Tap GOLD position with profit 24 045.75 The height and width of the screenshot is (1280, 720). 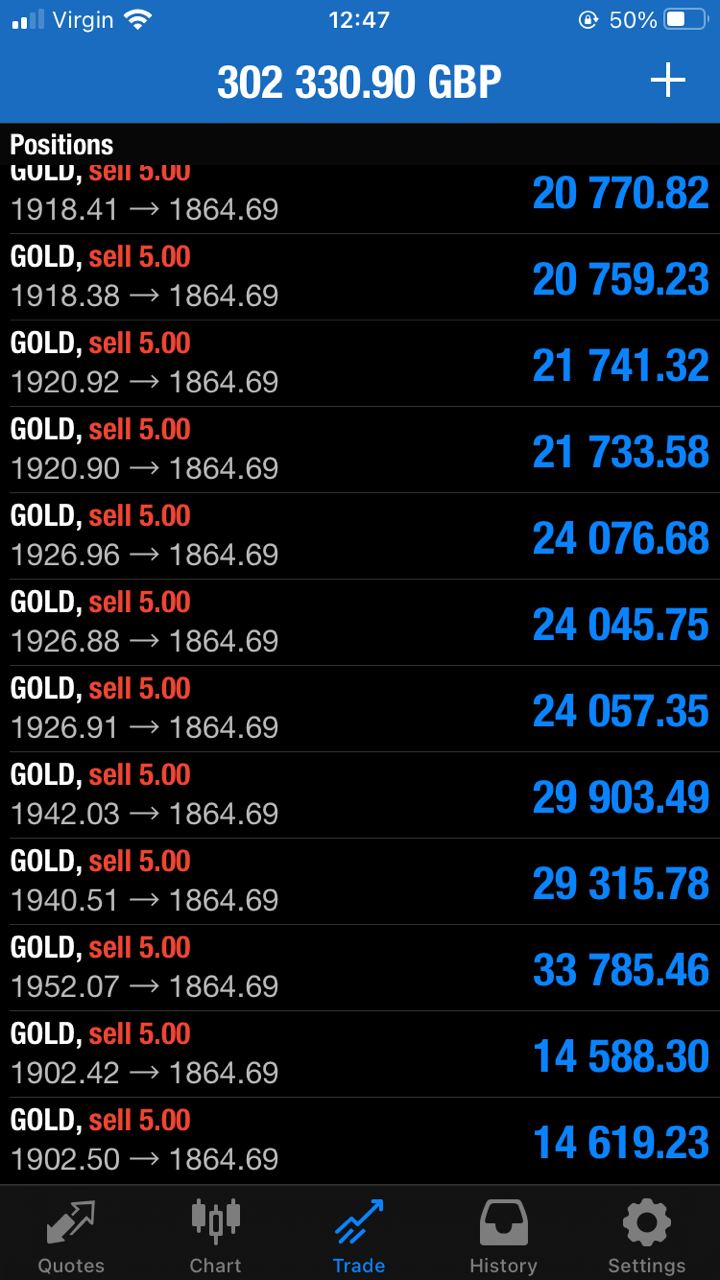click(360, 622)
